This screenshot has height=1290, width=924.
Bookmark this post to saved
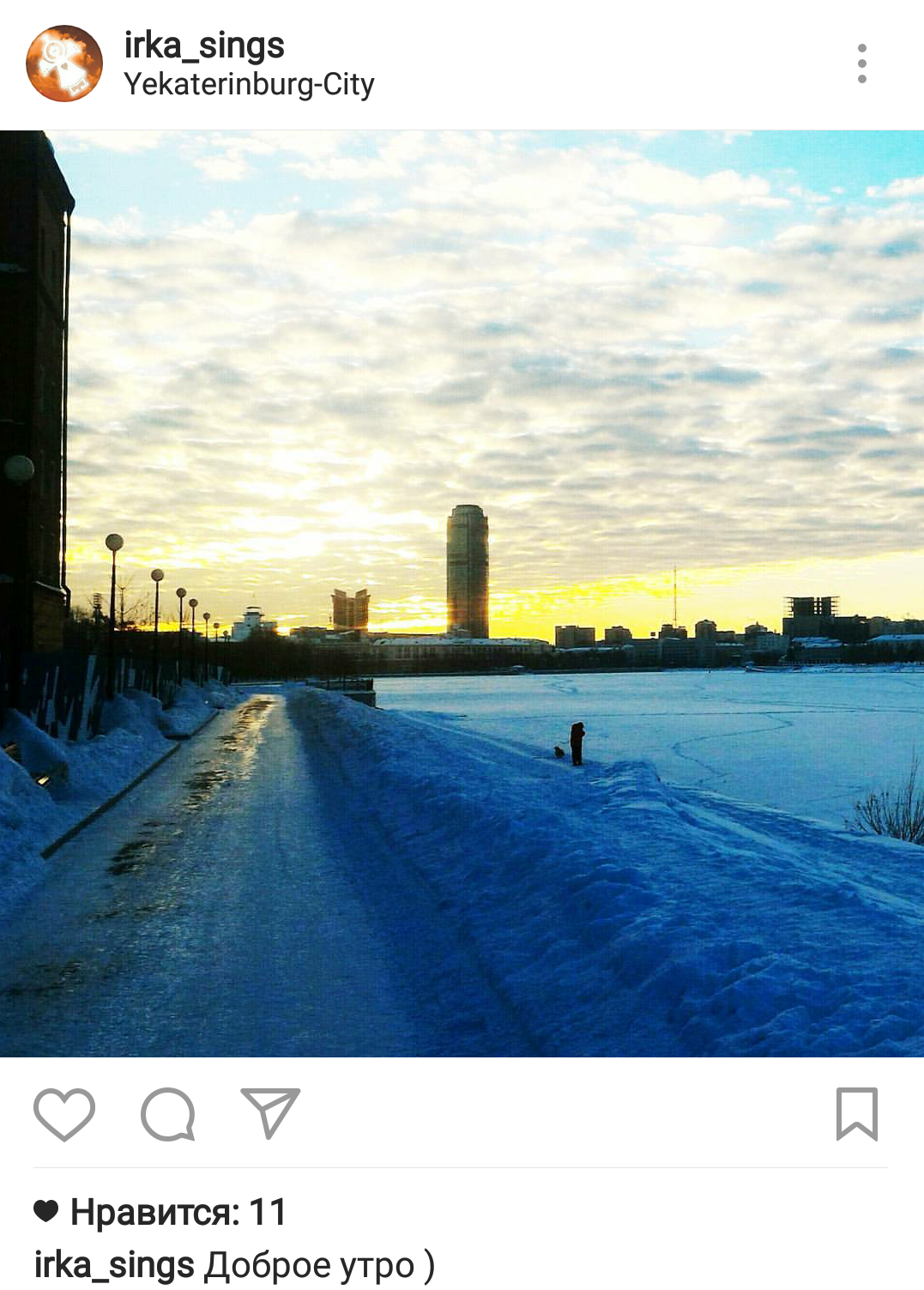857,1114
